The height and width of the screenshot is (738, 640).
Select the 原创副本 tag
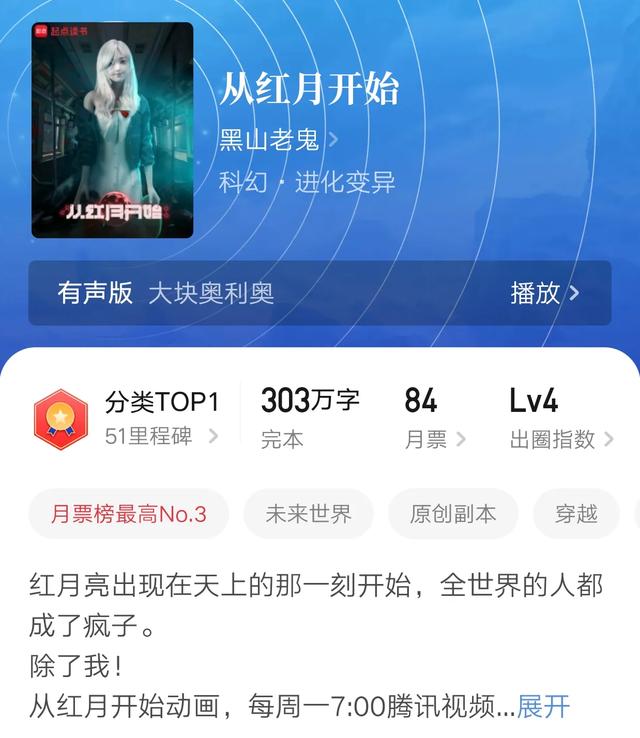453,514
